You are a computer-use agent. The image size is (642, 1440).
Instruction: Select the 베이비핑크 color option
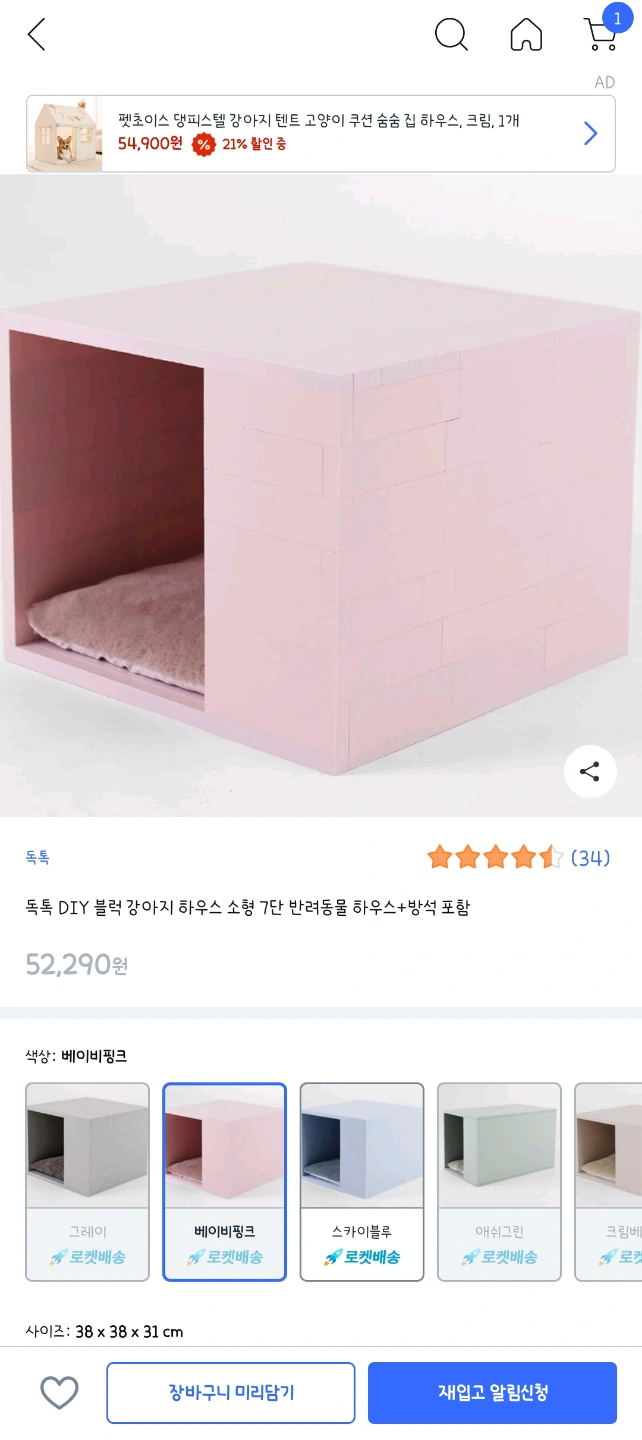tap(224, 1182)
